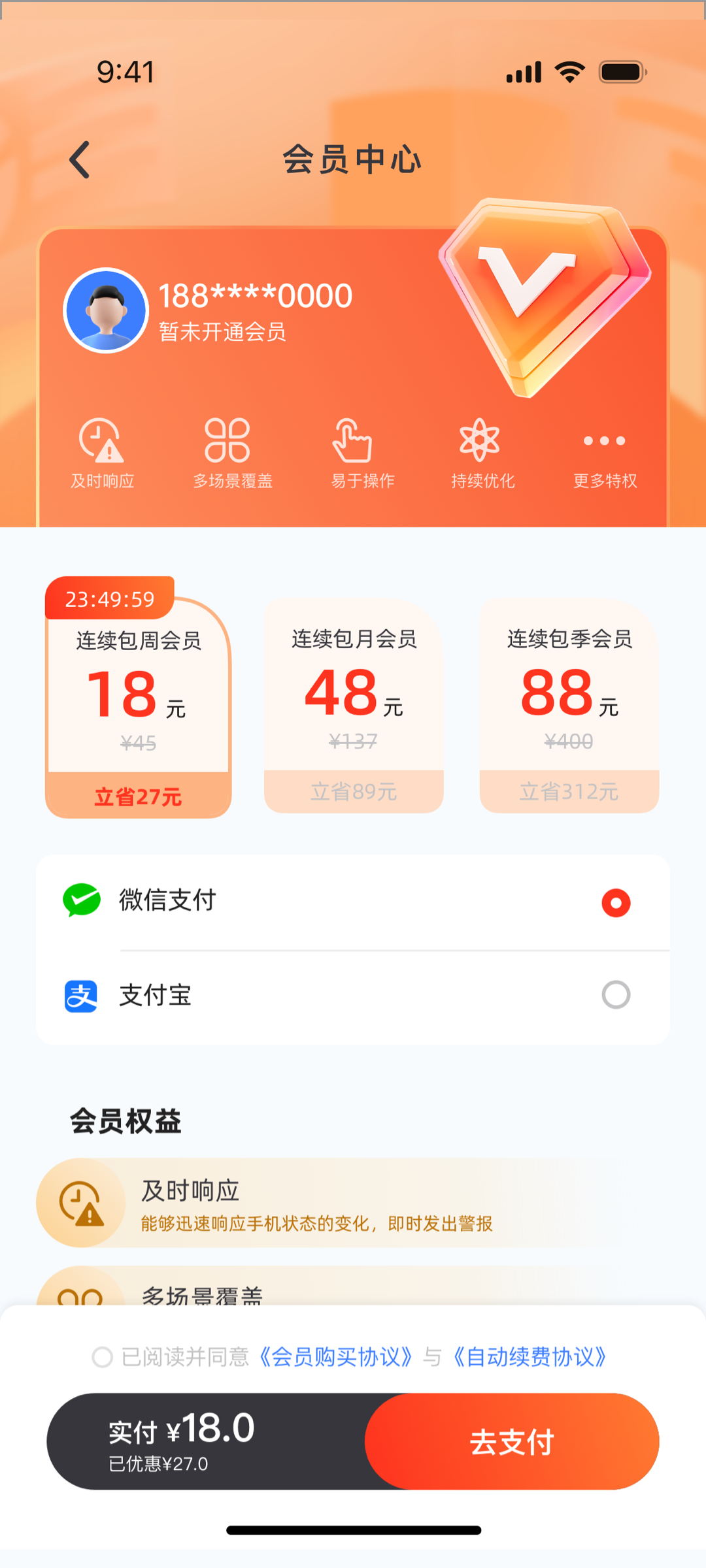The image size is (706, 1568).
Task: Check the 已阅读并同意 agreement box
Action: click(x=102, y=1357)
